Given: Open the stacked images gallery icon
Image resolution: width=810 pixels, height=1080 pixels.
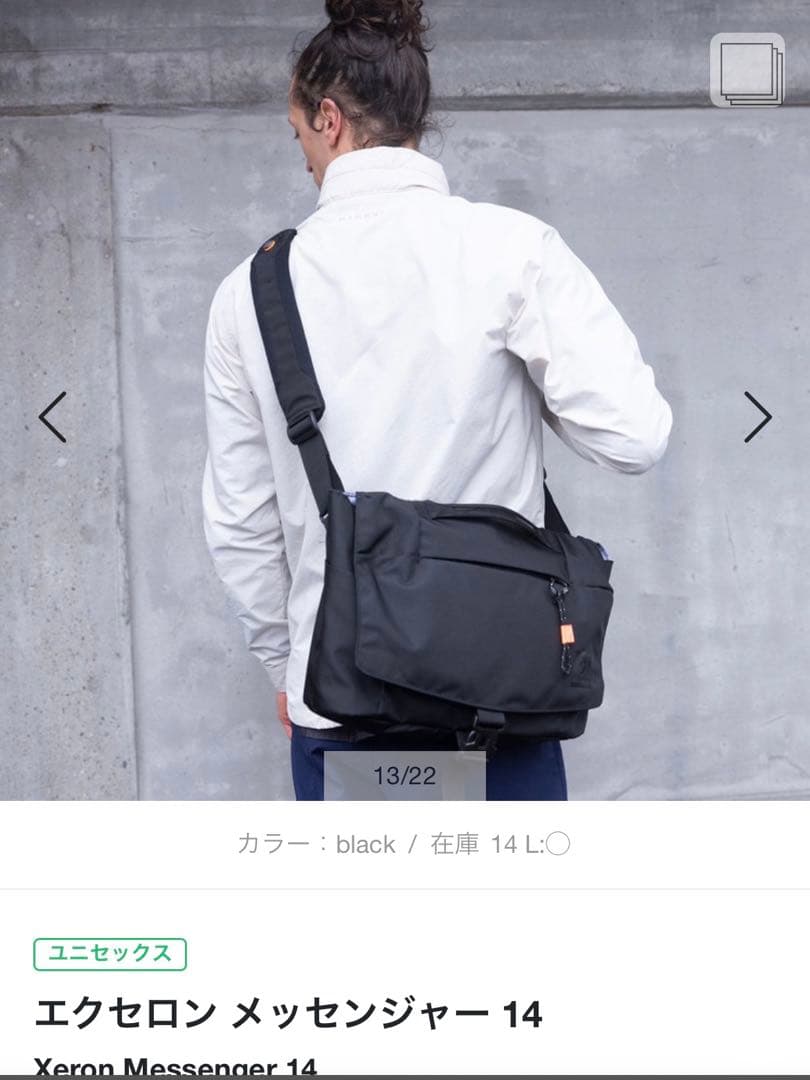Looking at the screenshot, I should (x=747, y=70).
